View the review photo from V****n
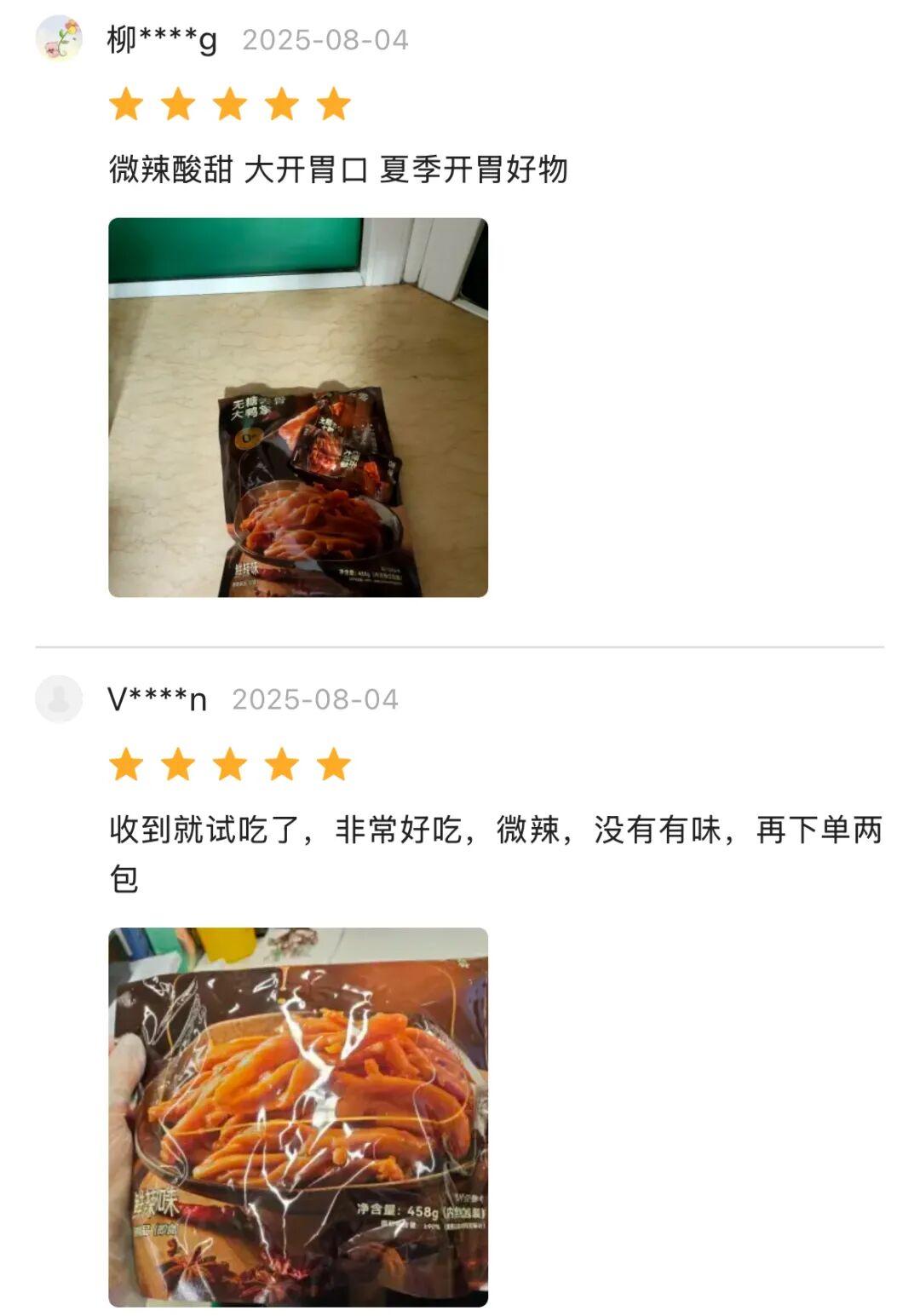 pyautogui.click(x=297, y=1117)
